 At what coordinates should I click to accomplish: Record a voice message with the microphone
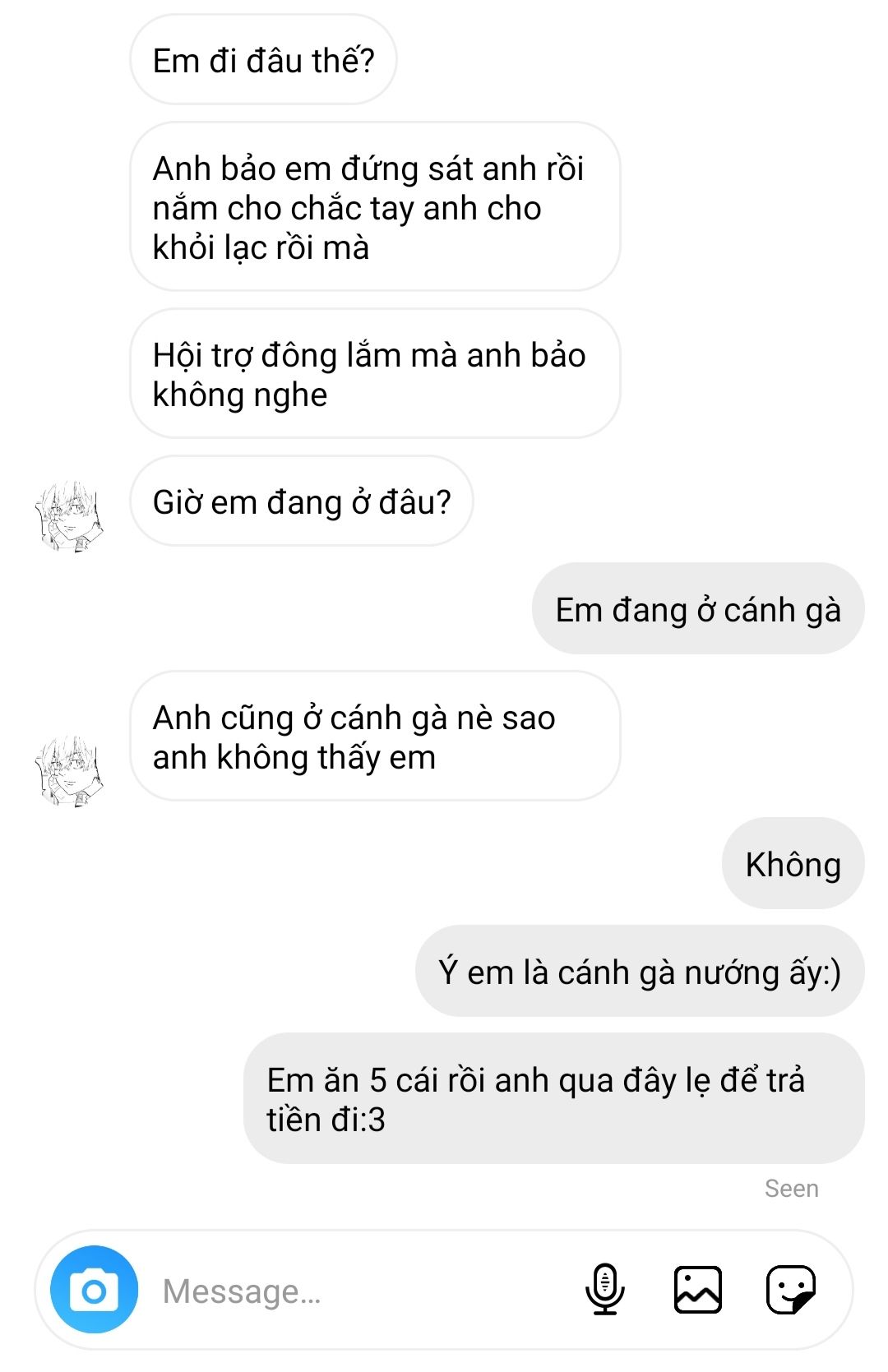605,1290
